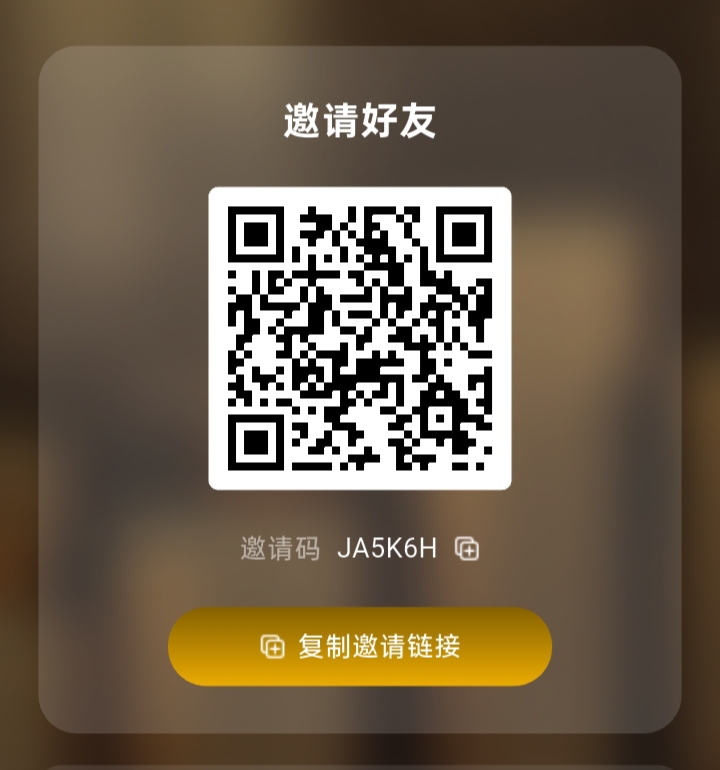720x770 pixels.
Task: Tap the 复制邀请链接 button
Action: pos(360,646)
